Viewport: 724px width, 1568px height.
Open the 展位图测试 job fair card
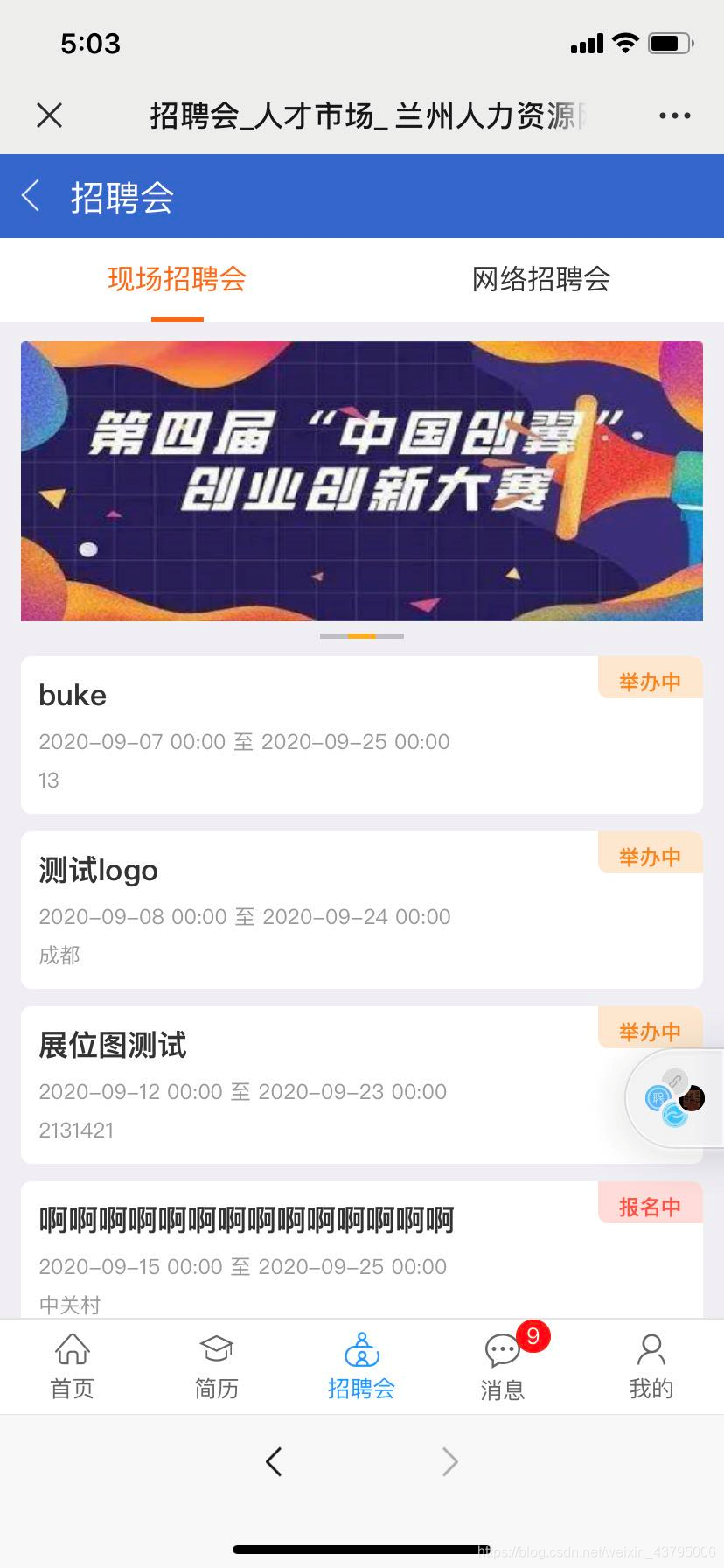[x=306, y=1085]
